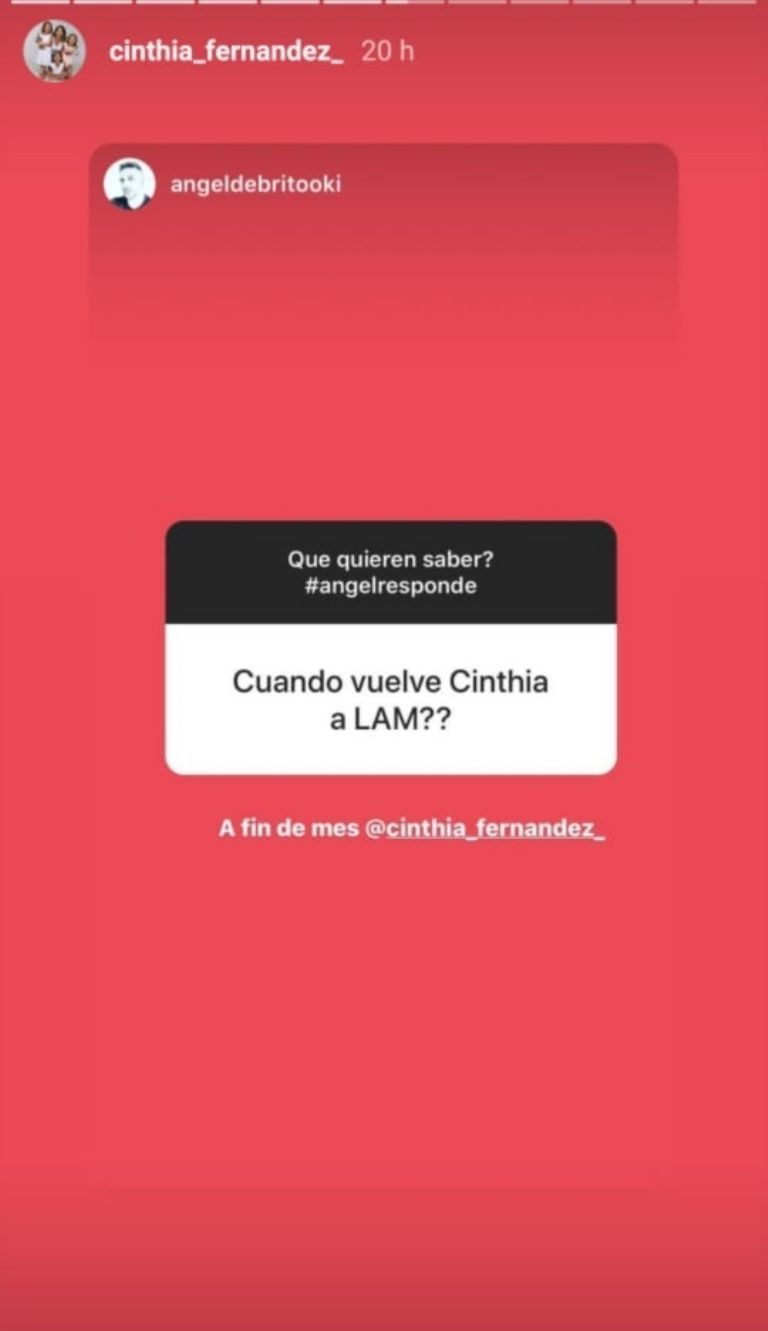
Task: Tap the cinthia_fernandez_ username at top
Action: tap(226, 52)
